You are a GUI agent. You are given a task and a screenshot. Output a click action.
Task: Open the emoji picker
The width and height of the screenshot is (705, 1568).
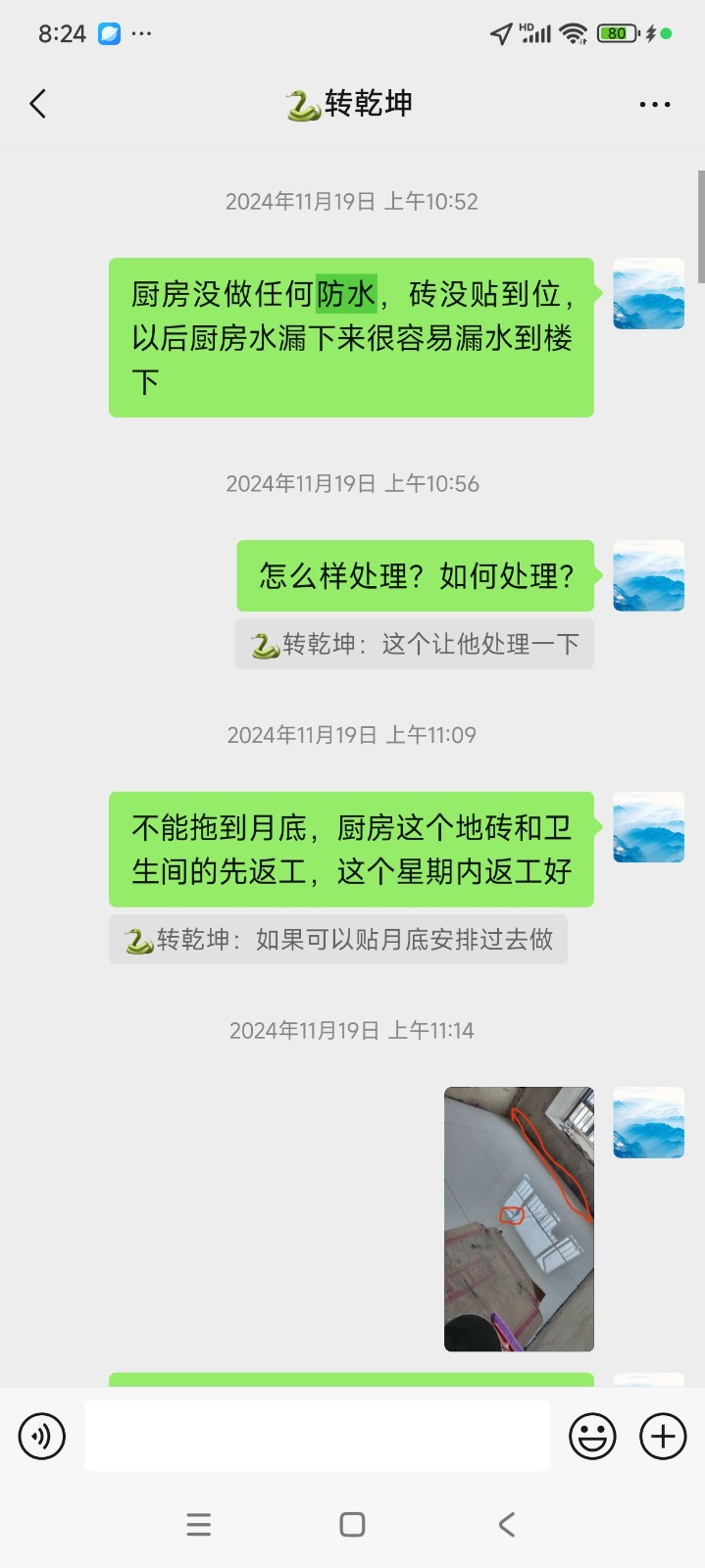[592, 1437]
